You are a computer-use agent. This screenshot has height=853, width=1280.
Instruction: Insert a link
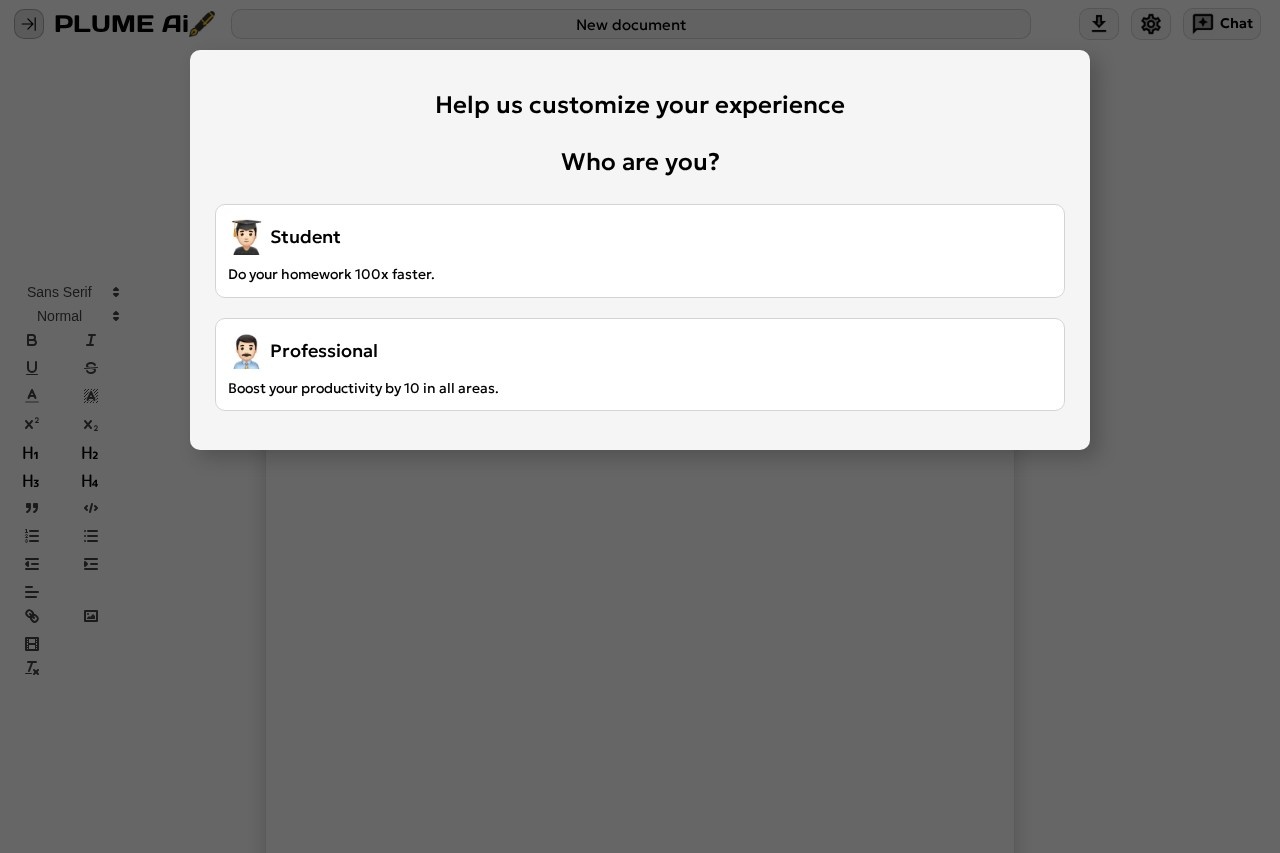[x=32, y=616]
